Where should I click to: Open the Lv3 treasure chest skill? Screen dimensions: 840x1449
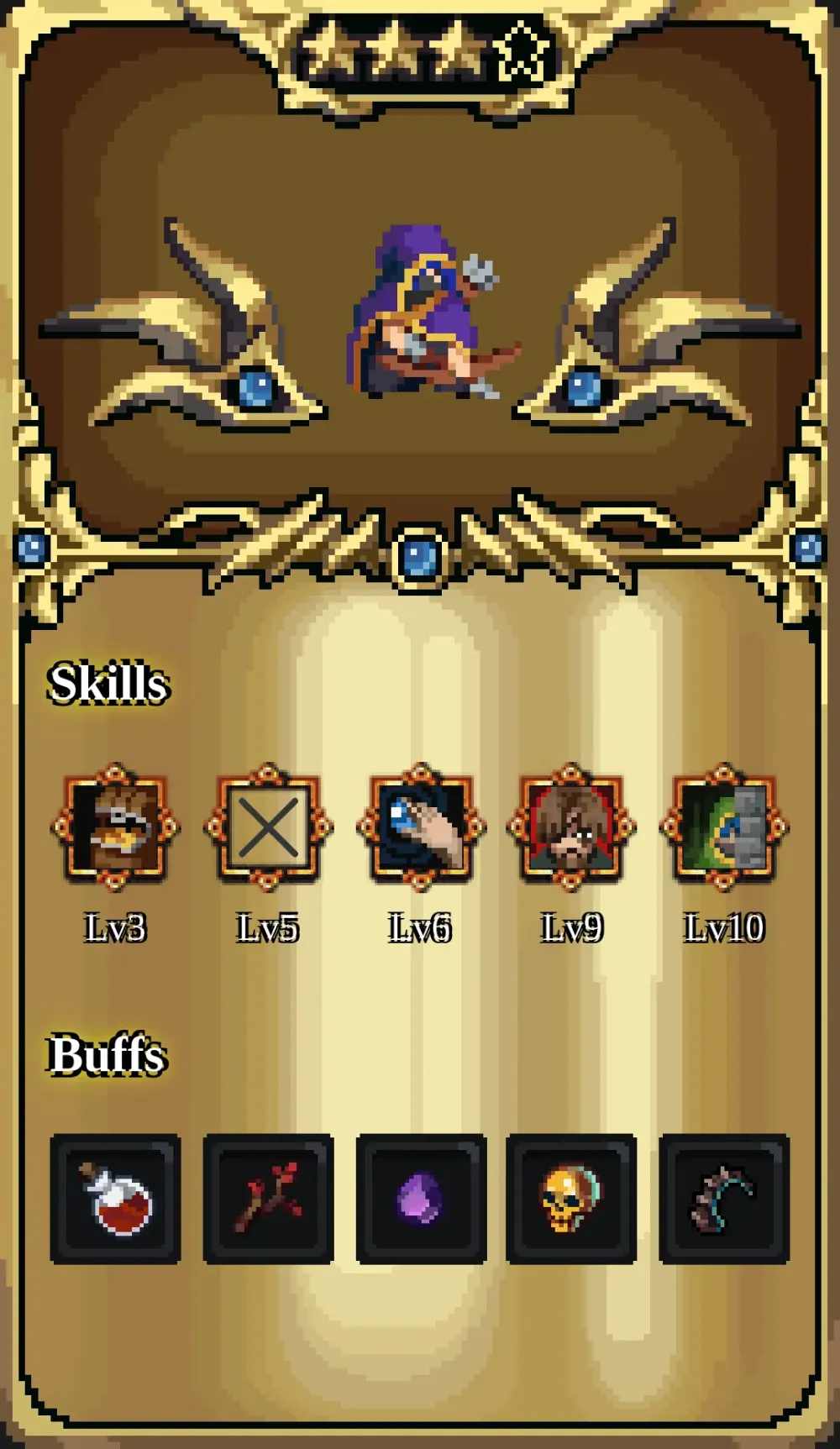(116, 827)
